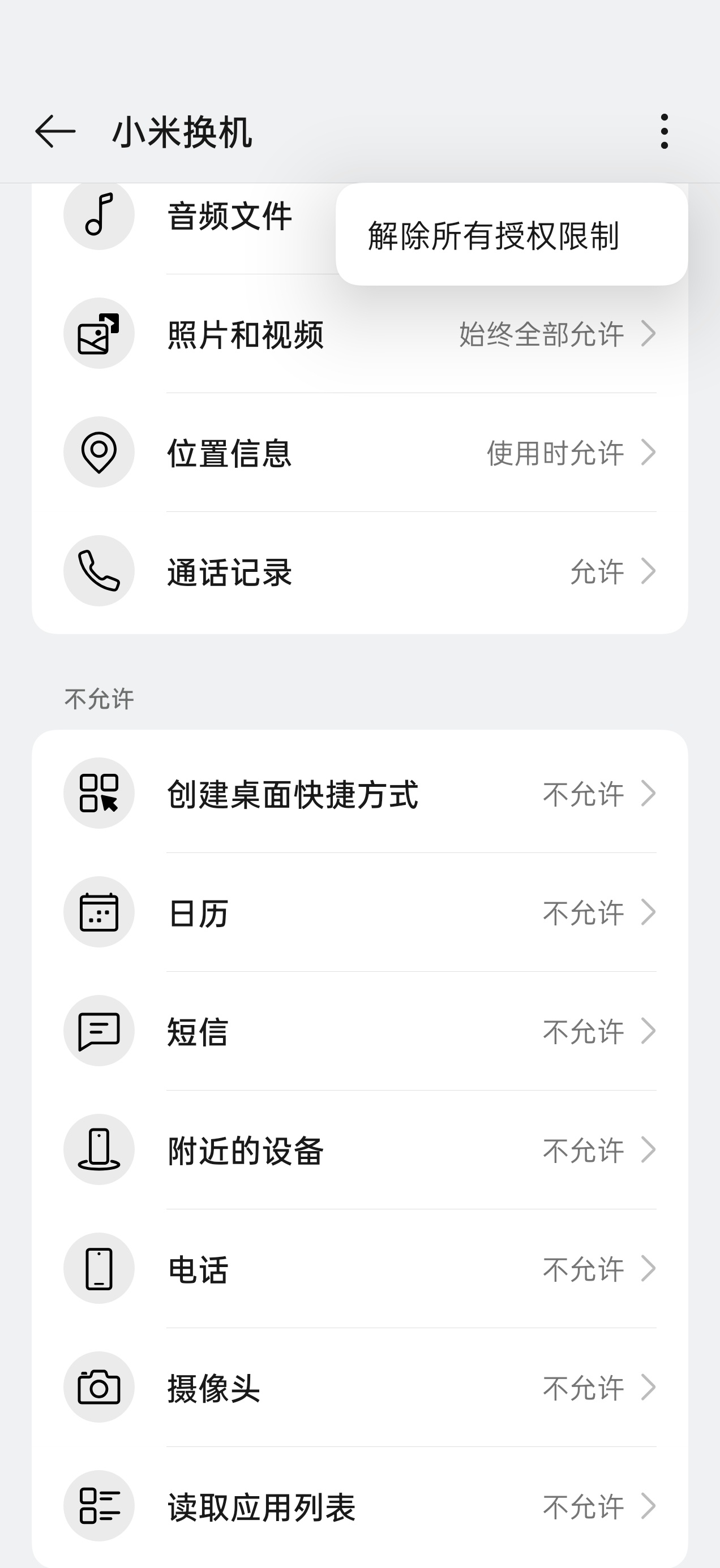Open 短信 permission settings
Screen dimensions: 720x1568
[359, 1031]
